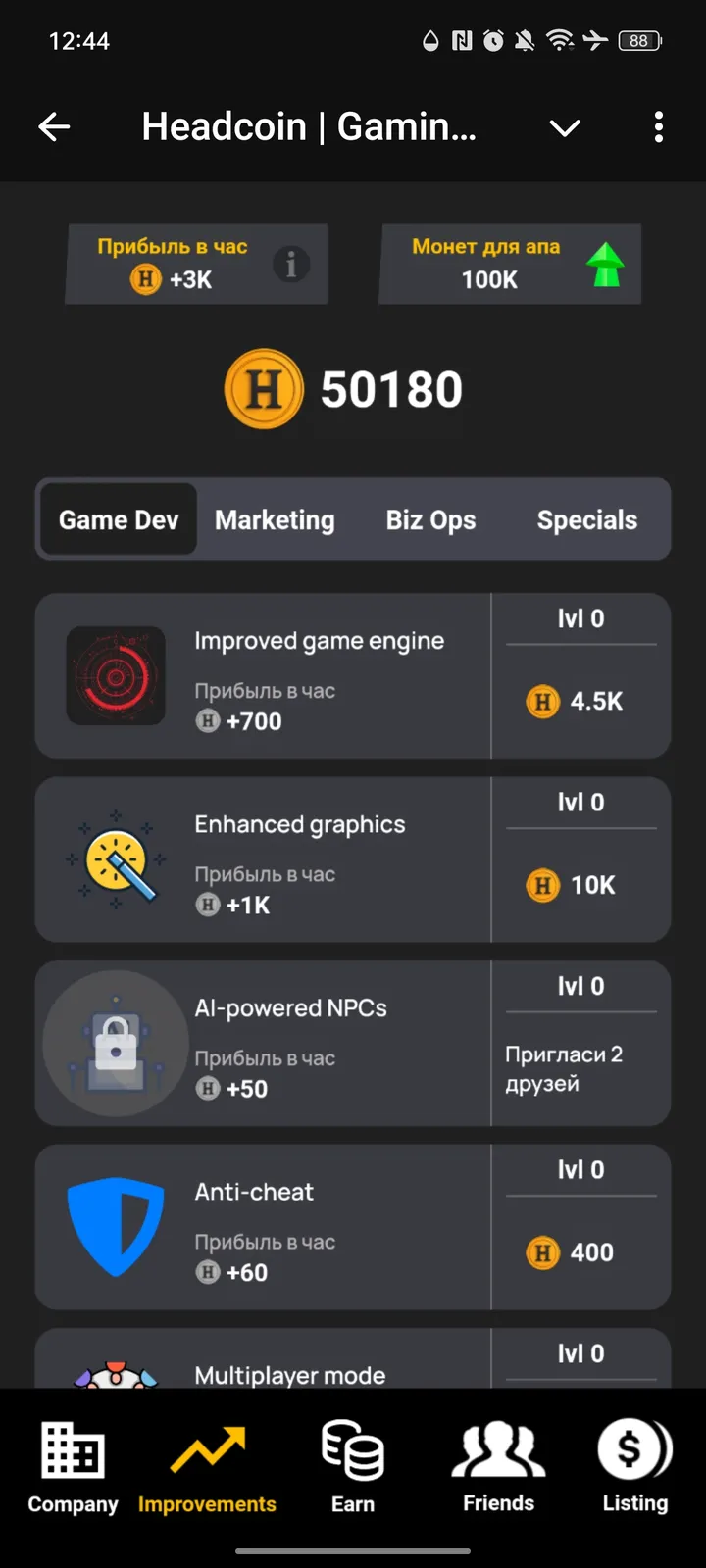Open the locked AI-powered NPCs card
This screenshot has width=706, height=1568.
click(x=263, y=1043)
